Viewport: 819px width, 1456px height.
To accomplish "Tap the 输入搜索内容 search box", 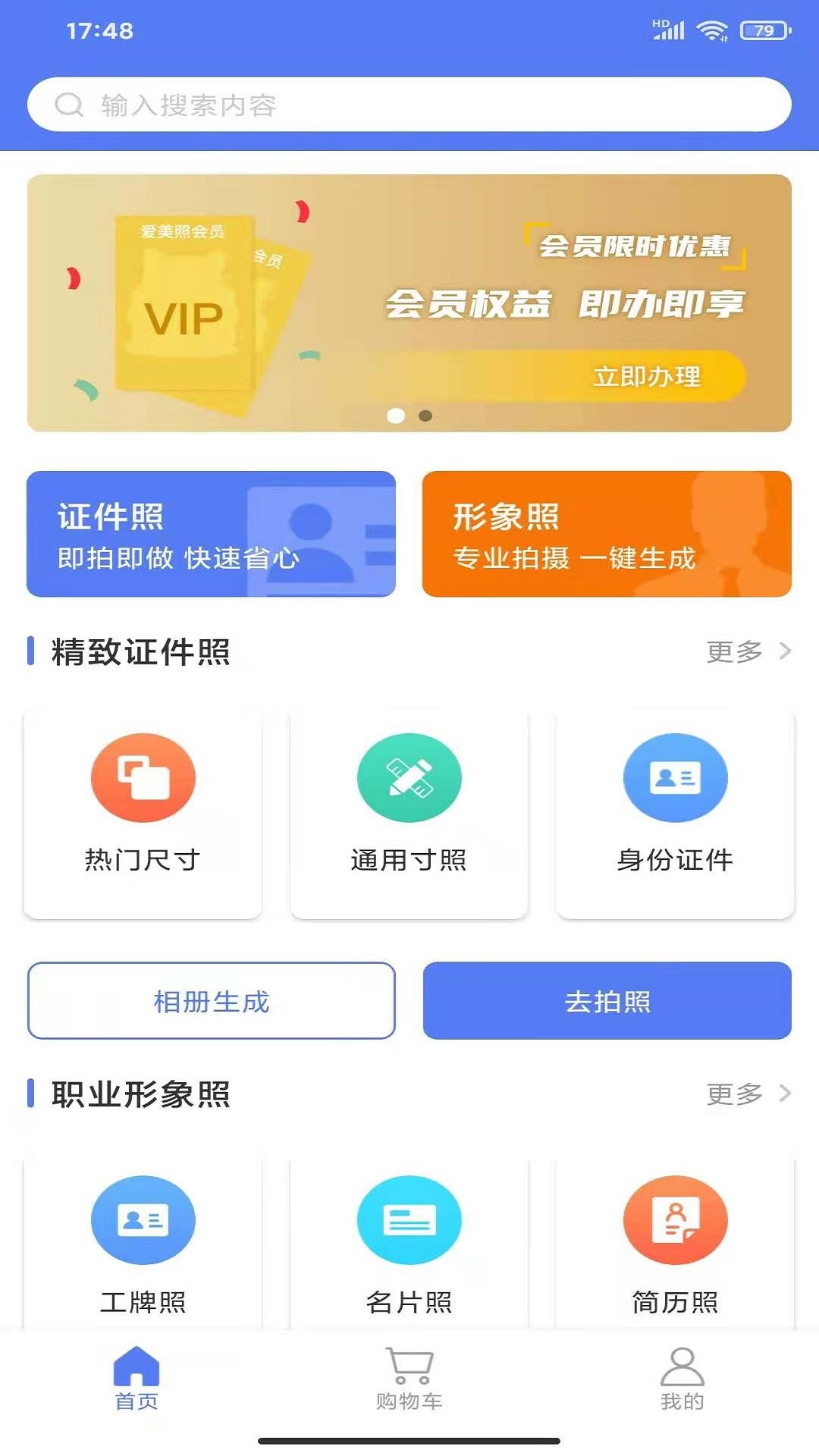I will click(409, 105).
